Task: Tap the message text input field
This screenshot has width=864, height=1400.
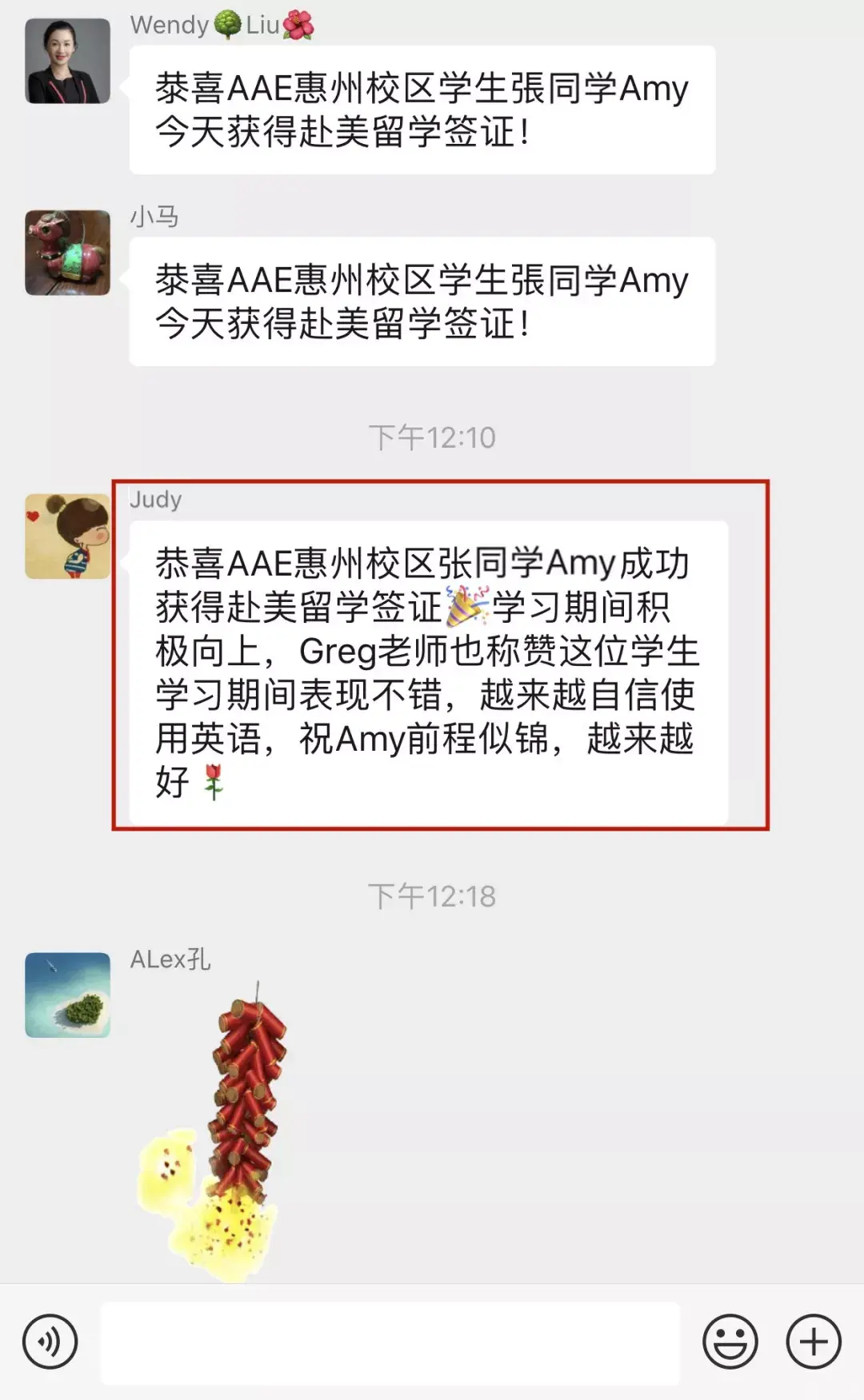Action: pyautogui.click(x=390, y=1342)
